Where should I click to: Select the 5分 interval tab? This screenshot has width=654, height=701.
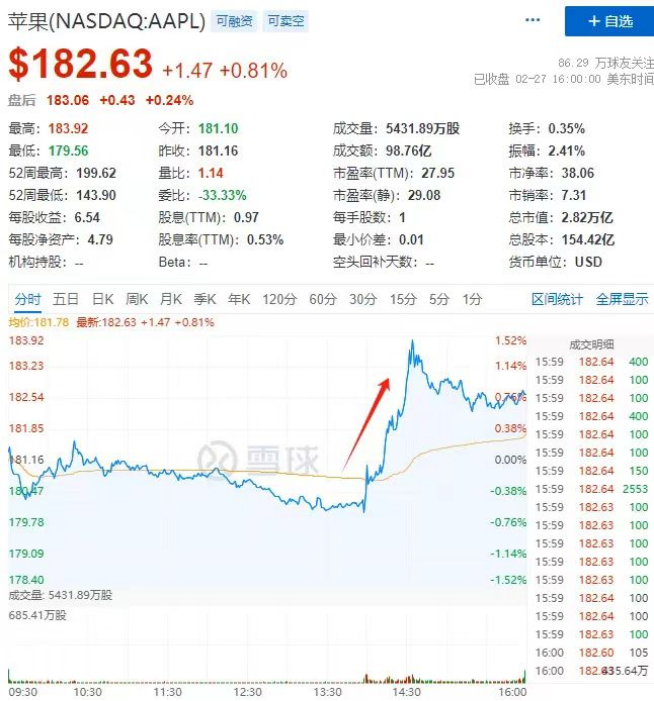click(439, 299)
